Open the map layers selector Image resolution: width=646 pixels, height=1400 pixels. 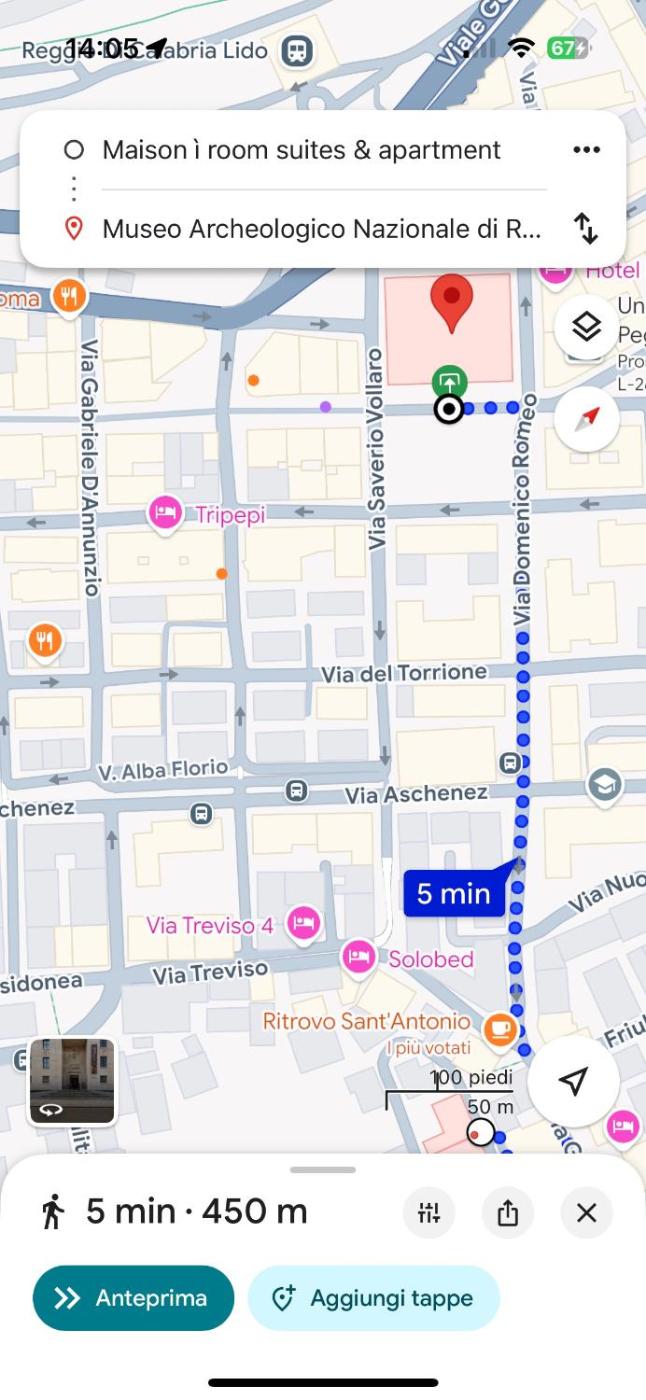586,327
